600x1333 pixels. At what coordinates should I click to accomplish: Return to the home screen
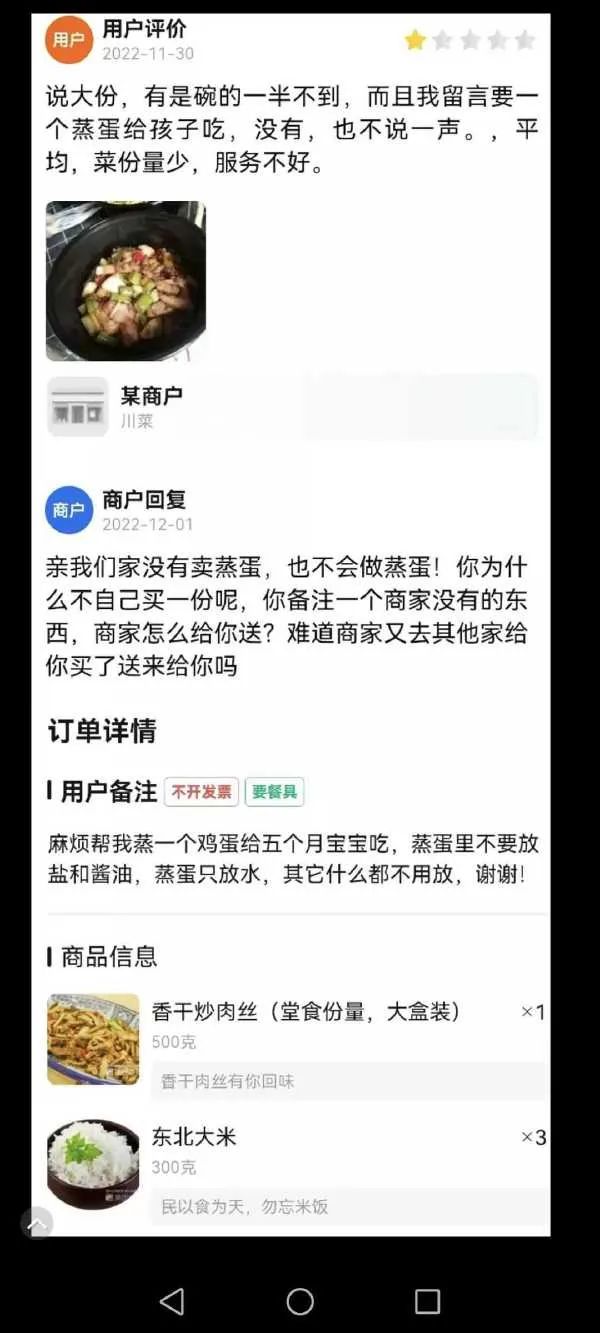tap(300, 1301)
